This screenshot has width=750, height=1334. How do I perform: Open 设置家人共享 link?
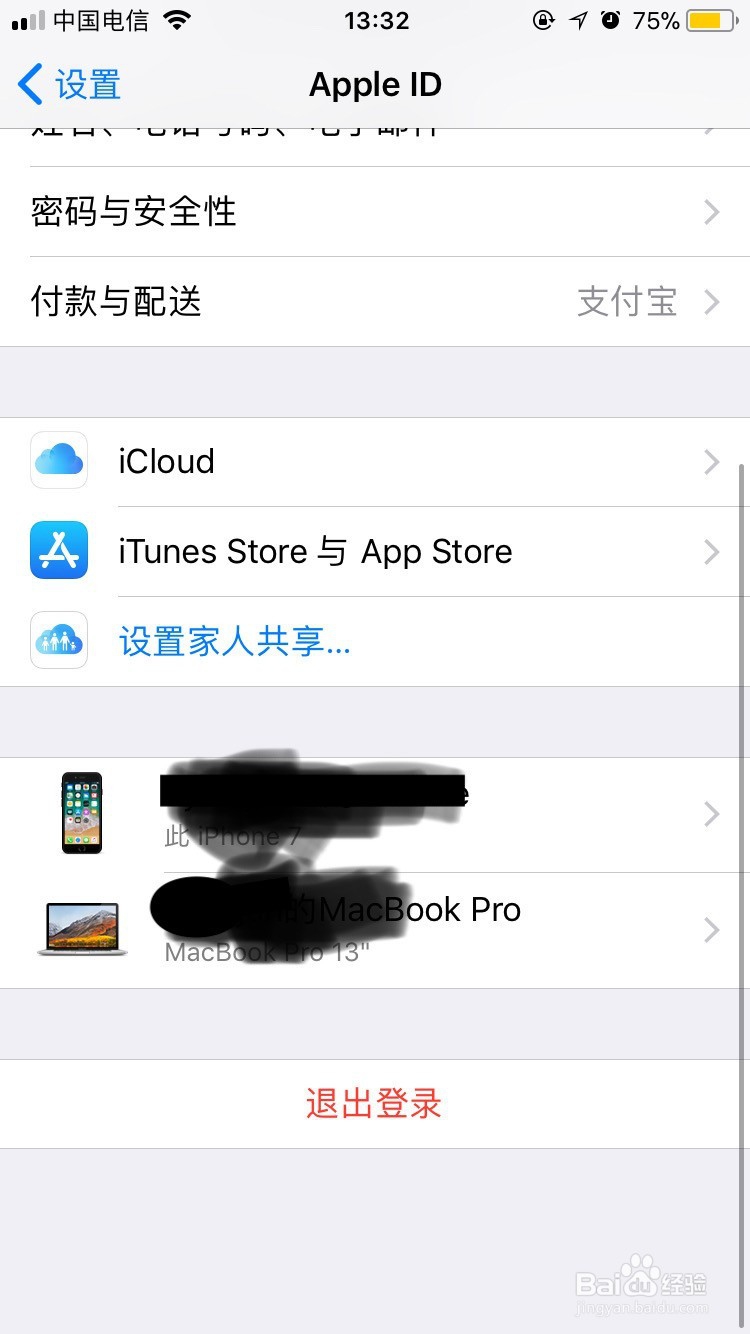coord(234,641)
